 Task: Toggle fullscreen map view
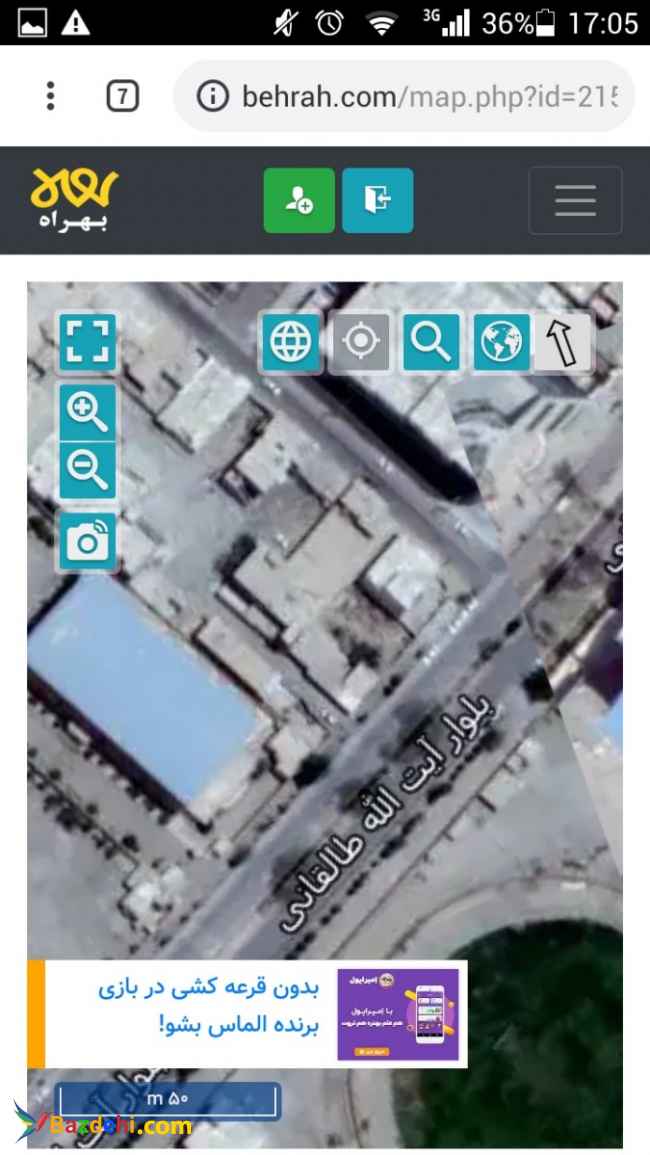click(88, 342)
